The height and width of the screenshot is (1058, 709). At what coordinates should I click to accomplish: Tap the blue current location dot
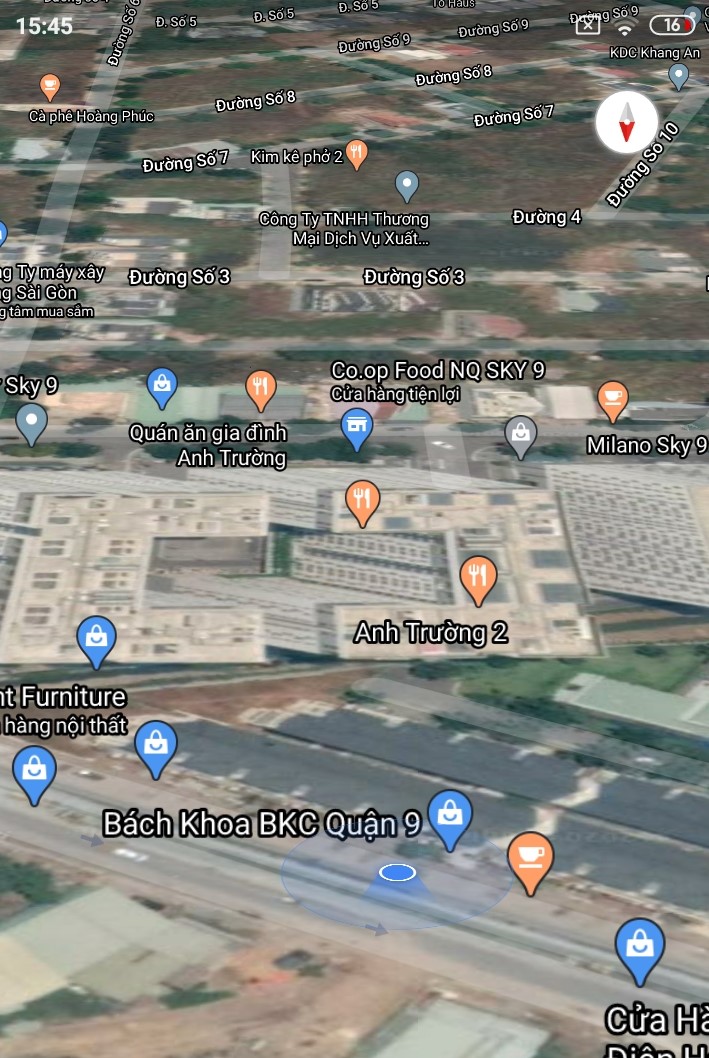pyautogui.click(x=397, y=873)
